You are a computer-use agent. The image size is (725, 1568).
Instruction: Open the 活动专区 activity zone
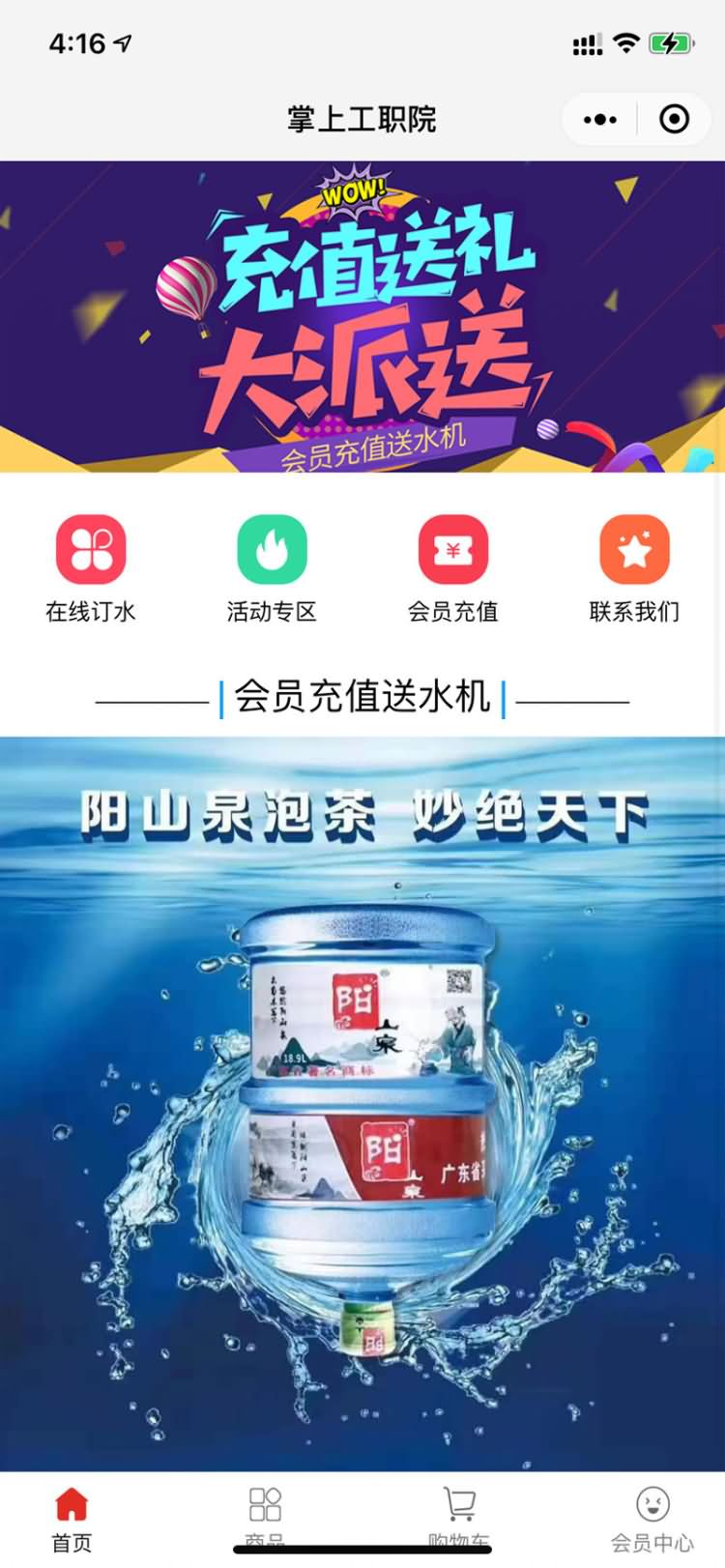[272, 567]
